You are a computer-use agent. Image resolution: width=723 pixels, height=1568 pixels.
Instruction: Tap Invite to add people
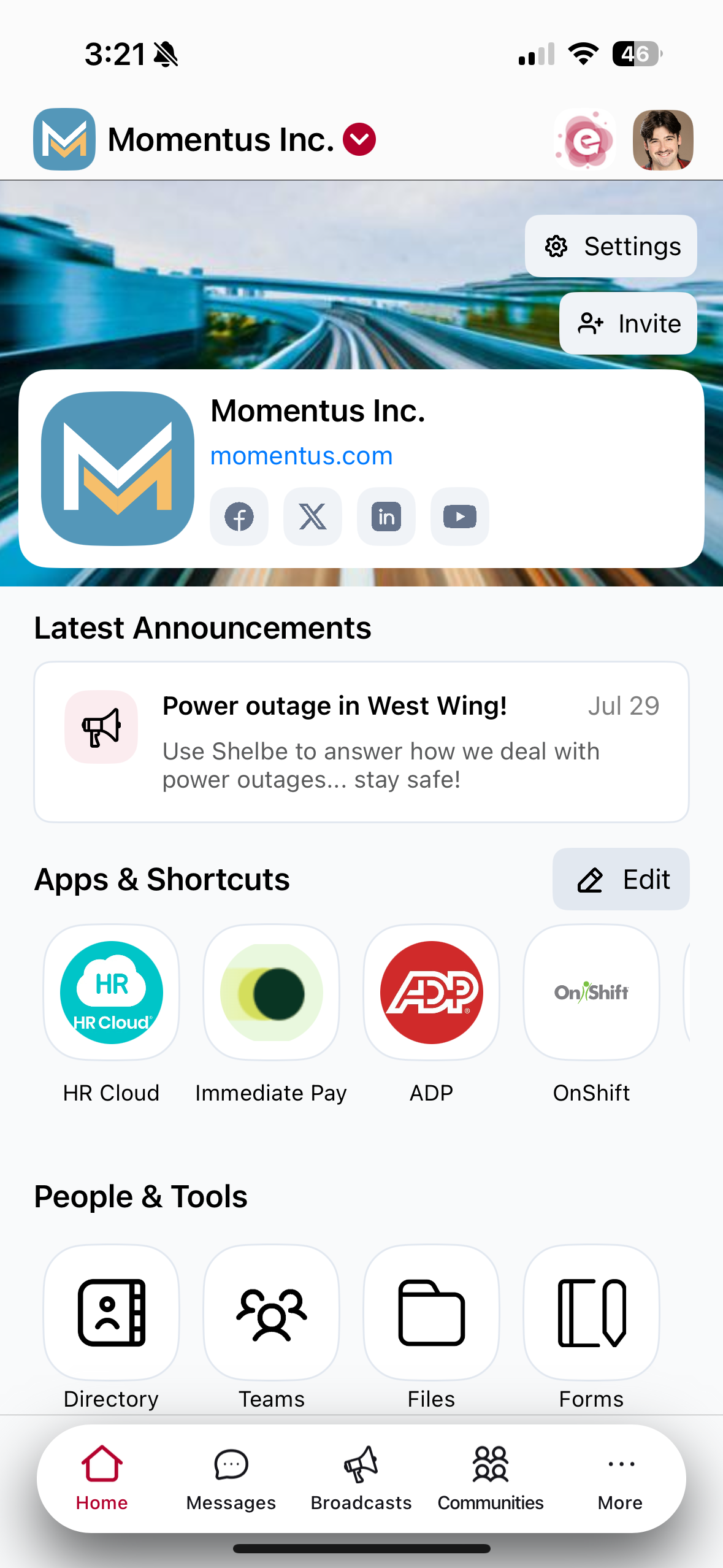[x=628, y=323]
